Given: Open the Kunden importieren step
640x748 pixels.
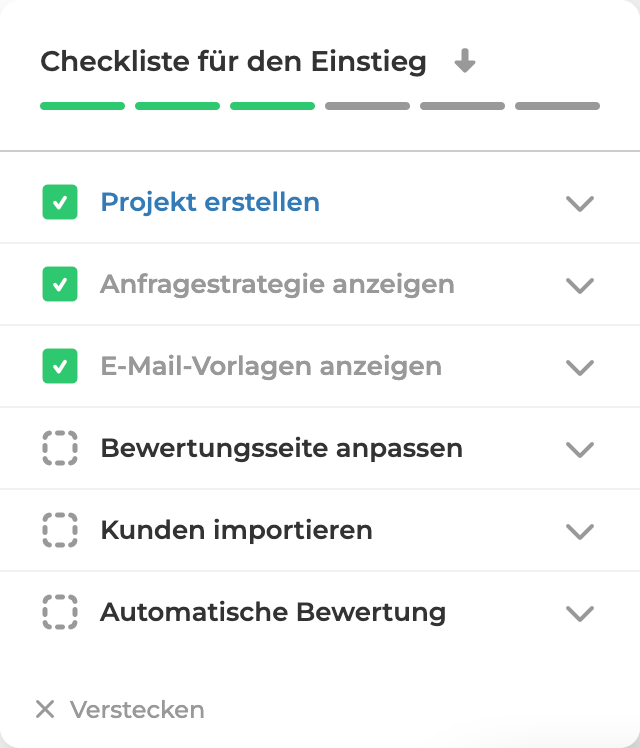Looking at the screenshot, I should [236, 530].
